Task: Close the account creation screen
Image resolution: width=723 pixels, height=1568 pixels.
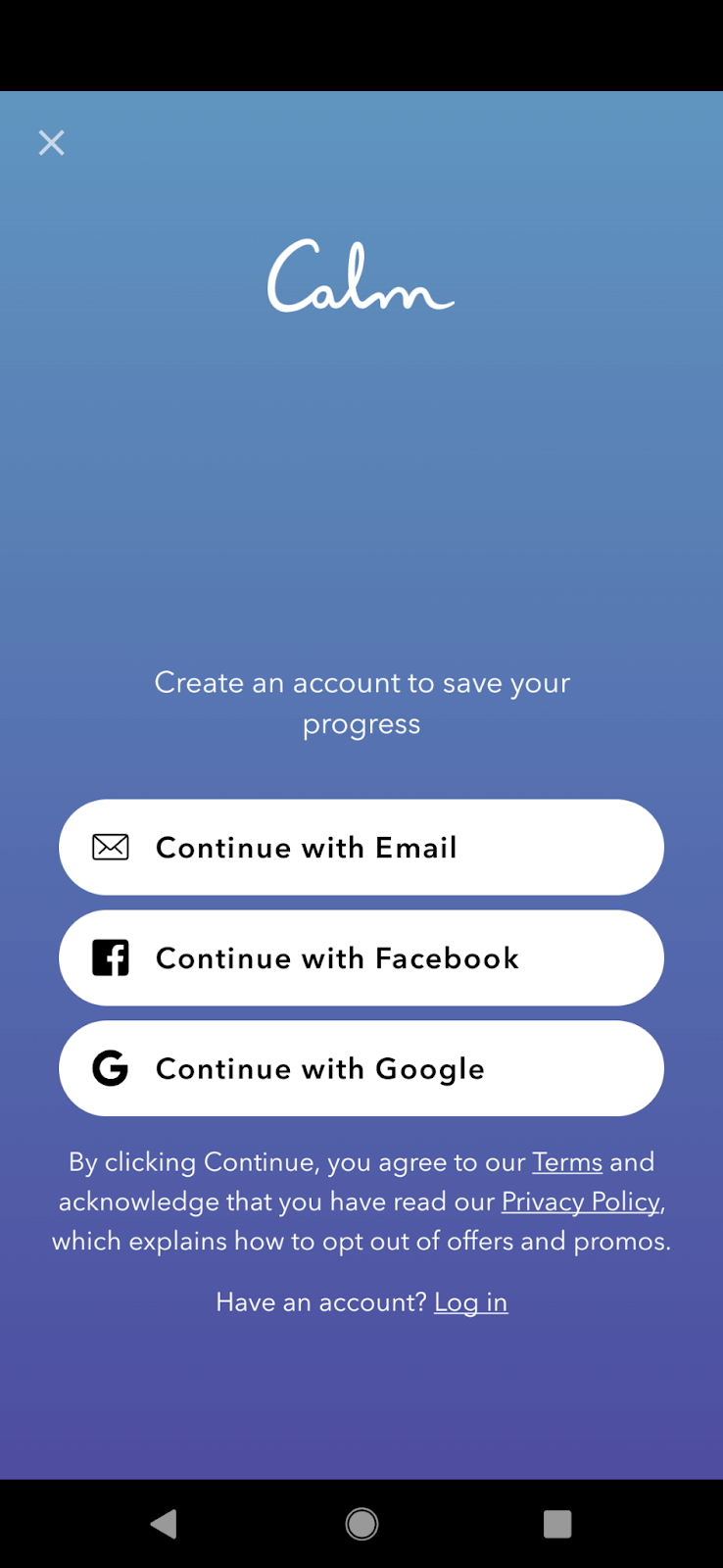Action: (52, 143)
